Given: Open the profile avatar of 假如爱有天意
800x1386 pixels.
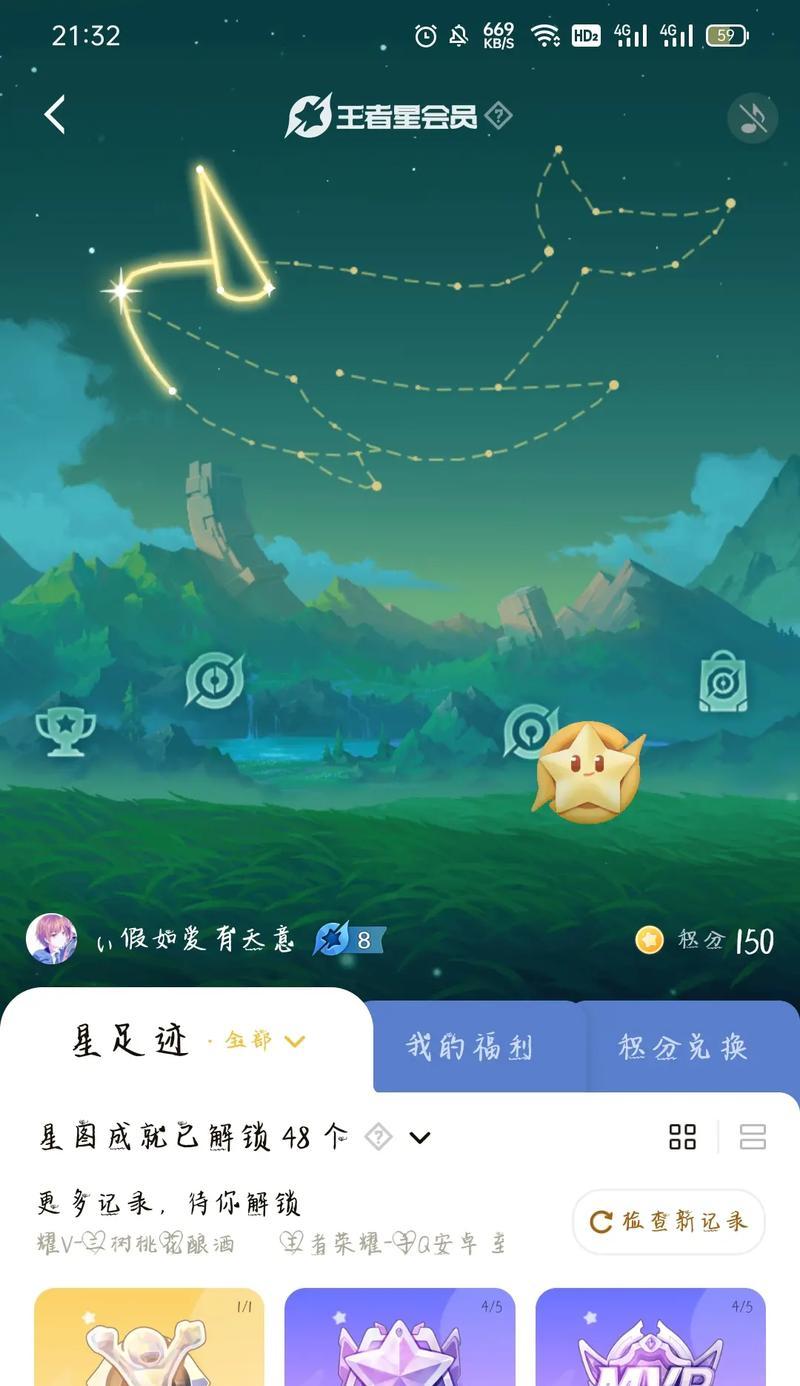Looking at the screenshot, I should (x=51, y=939).
